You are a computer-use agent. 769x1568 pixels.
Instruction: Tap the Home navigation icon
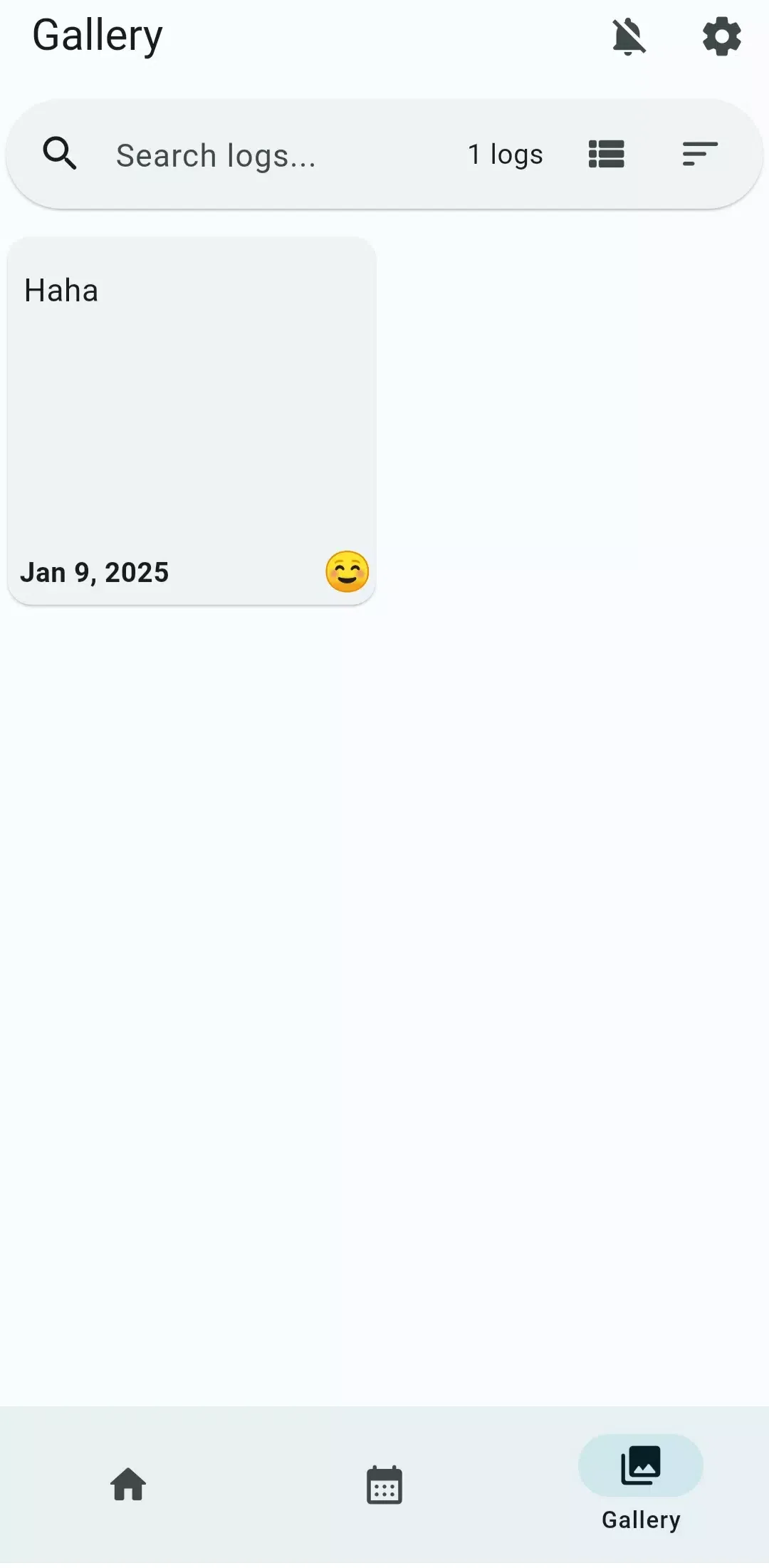point(128,1485)
